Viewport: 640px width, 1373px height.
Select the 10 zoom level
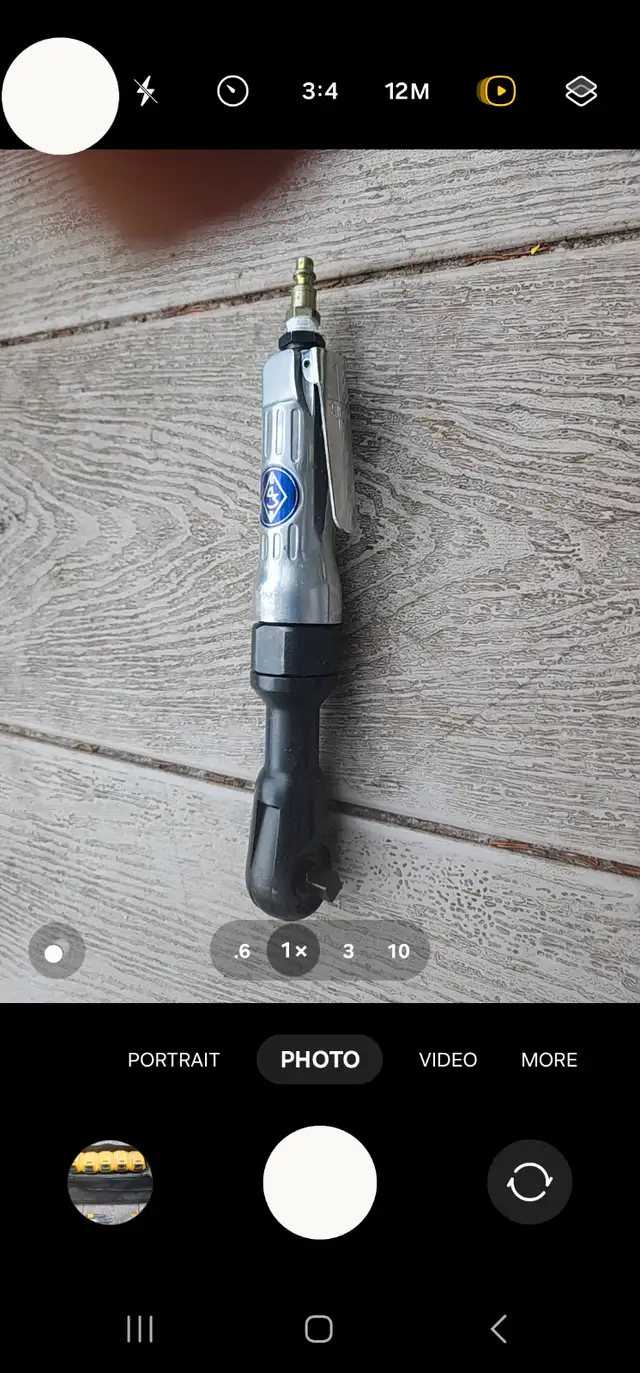[399, 951]
